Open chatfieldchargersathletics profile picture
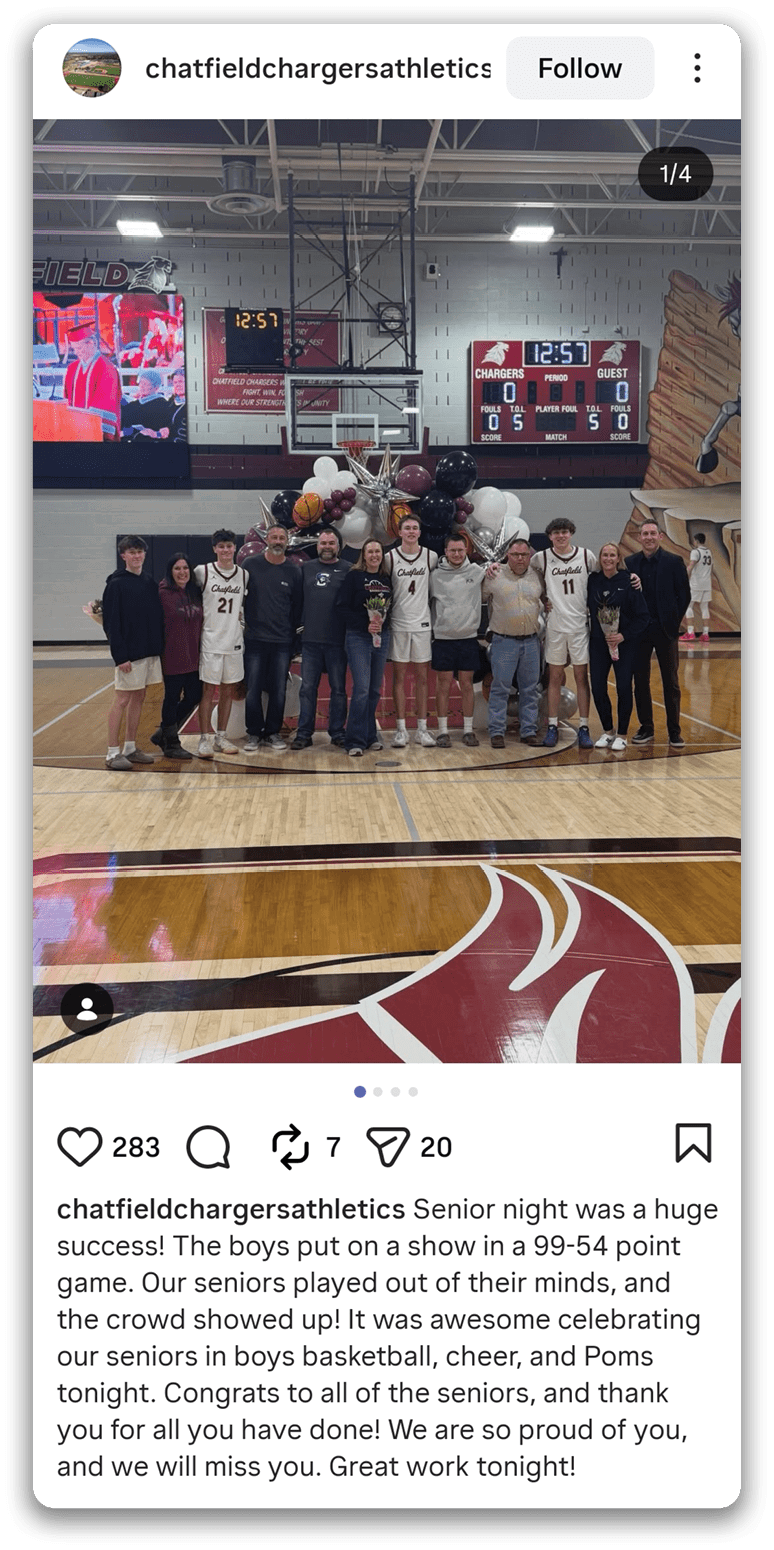 pyautogui.click(x=92, y=68)
